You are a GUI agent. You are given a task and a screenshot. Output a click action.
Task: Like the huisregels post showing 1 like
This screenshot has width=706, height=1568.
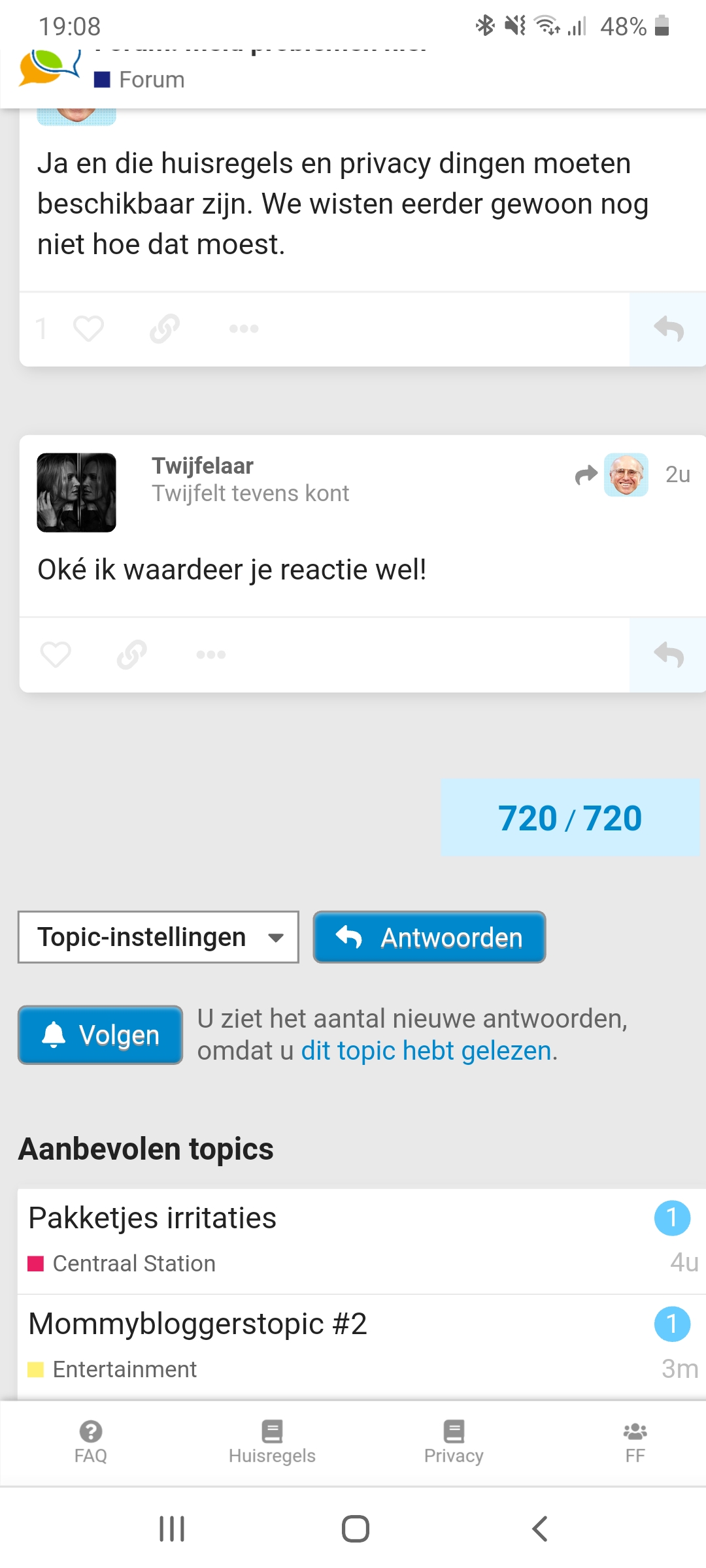point(88,329)
